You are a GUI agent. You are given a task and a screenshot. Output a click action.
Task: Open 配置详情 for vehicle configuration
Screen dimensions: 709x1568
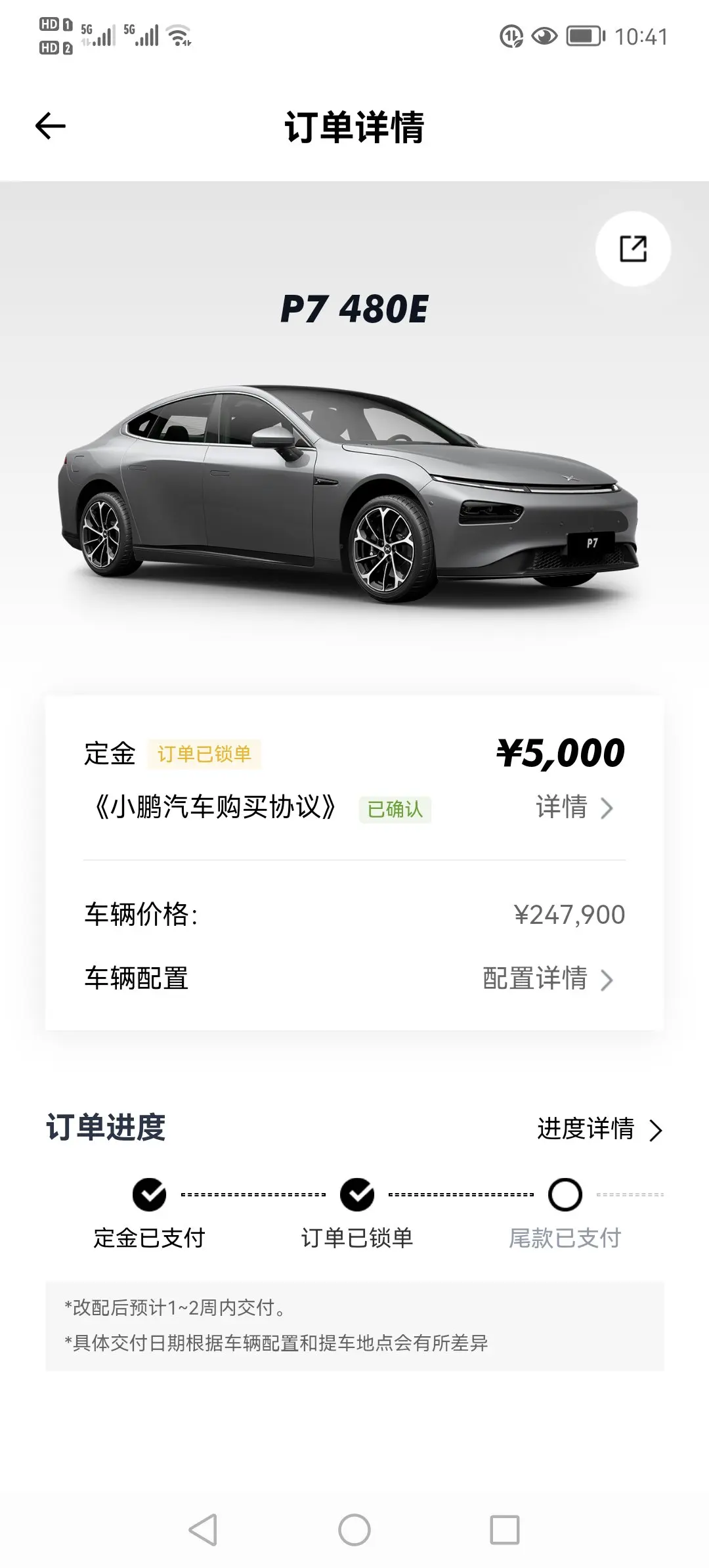click(x=548, y=978)
